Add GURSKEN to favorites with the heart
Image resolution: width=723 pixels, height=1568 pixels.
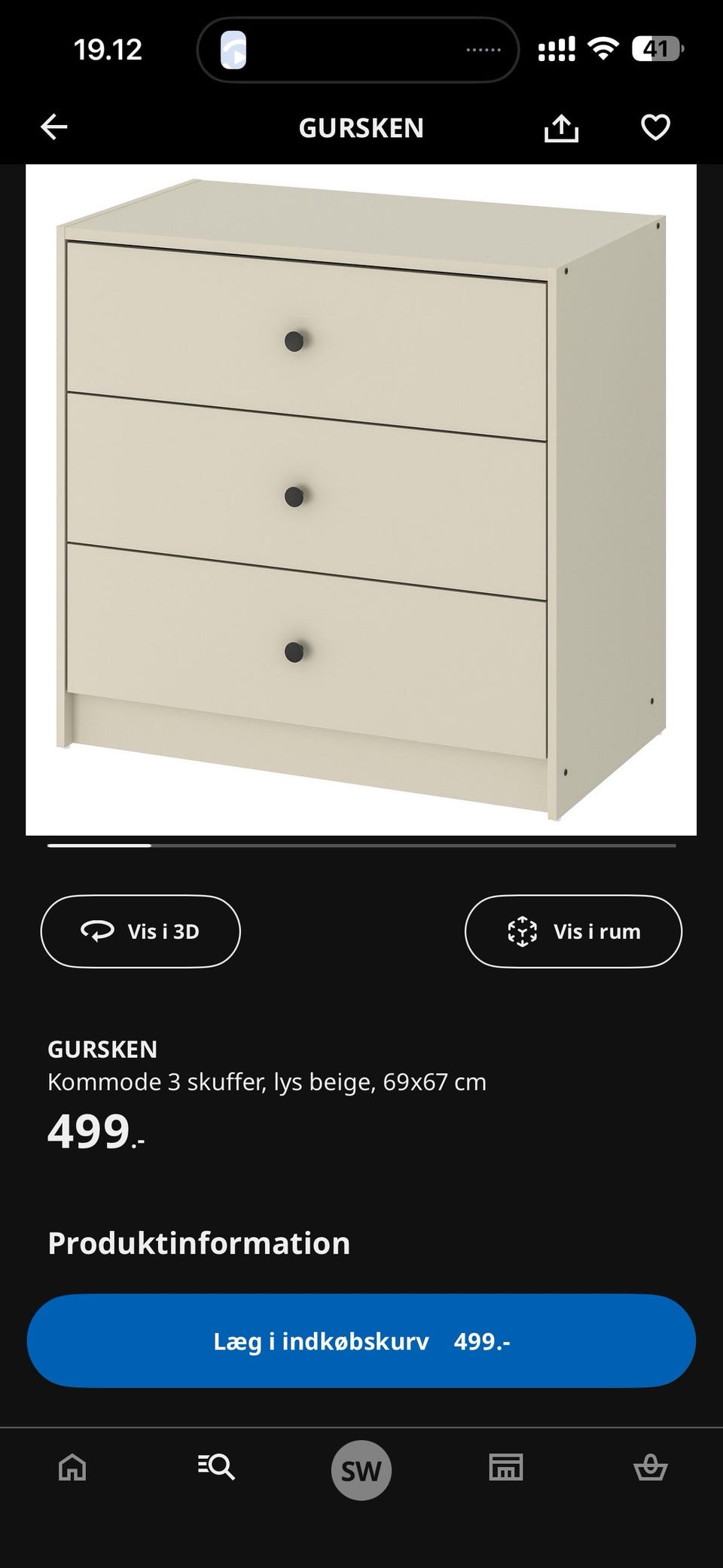tap(654, 127)
